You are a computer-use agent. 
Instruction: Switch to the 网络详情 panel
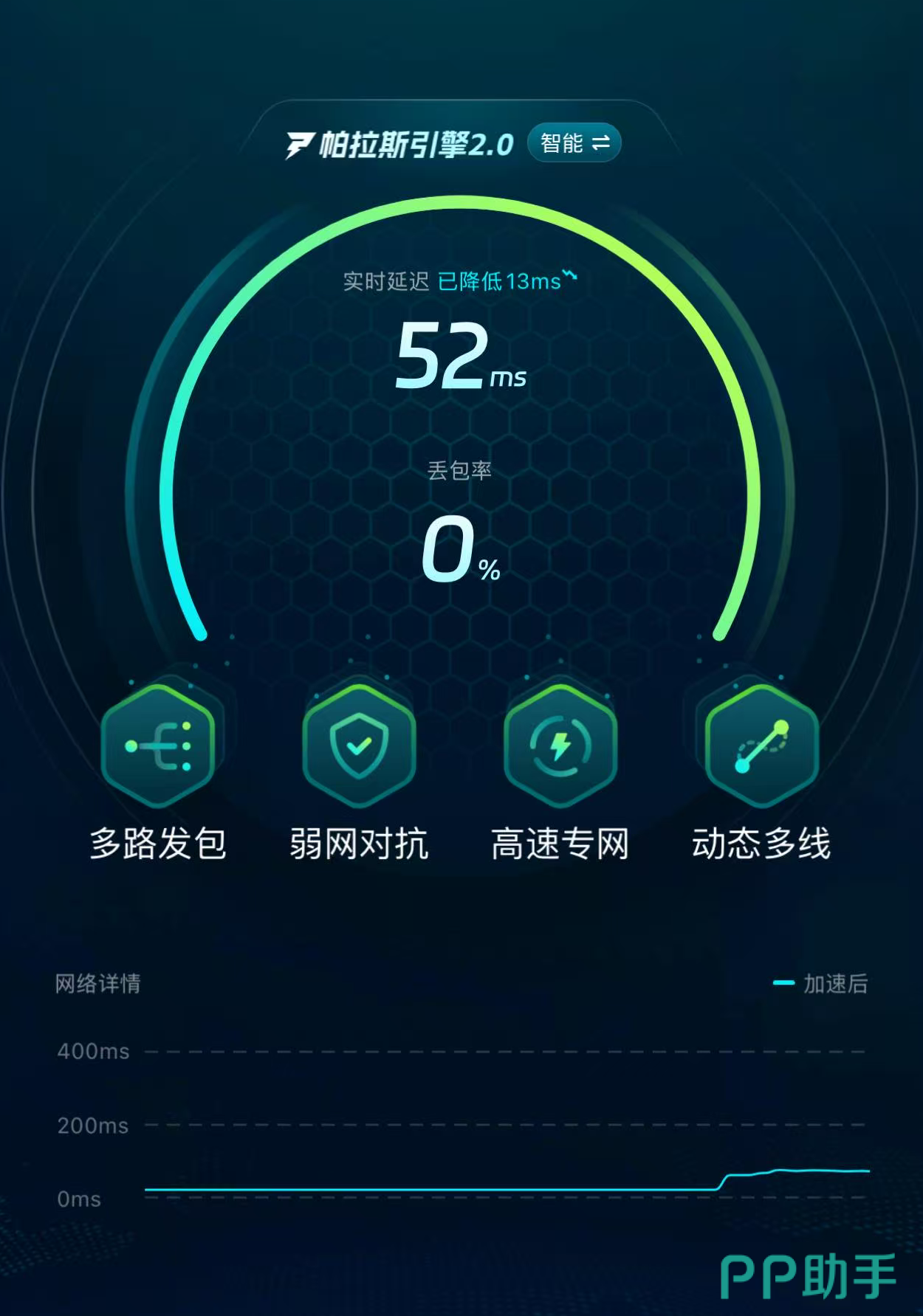coord(98,982)
